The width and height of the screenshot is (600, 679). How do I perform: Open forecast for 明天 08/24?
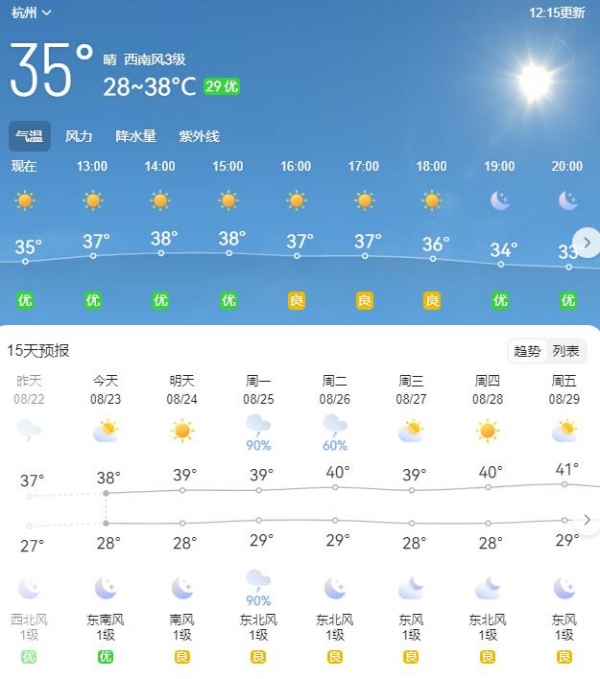(x=182, y=390)
